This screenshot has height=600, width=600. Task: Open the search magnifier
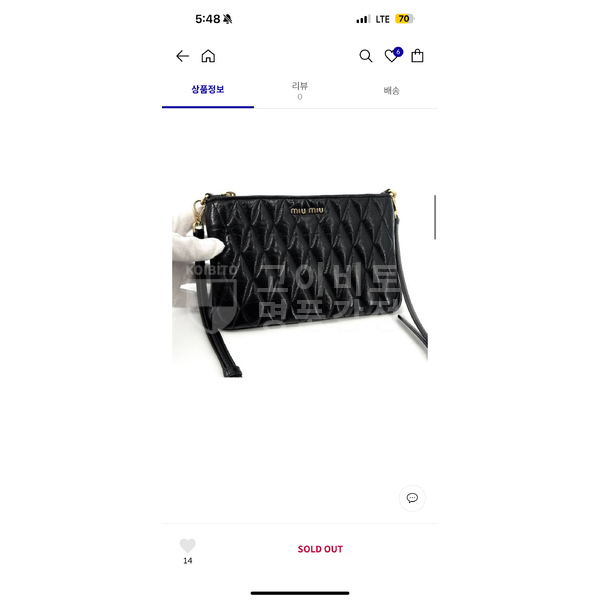coord(366,56)
